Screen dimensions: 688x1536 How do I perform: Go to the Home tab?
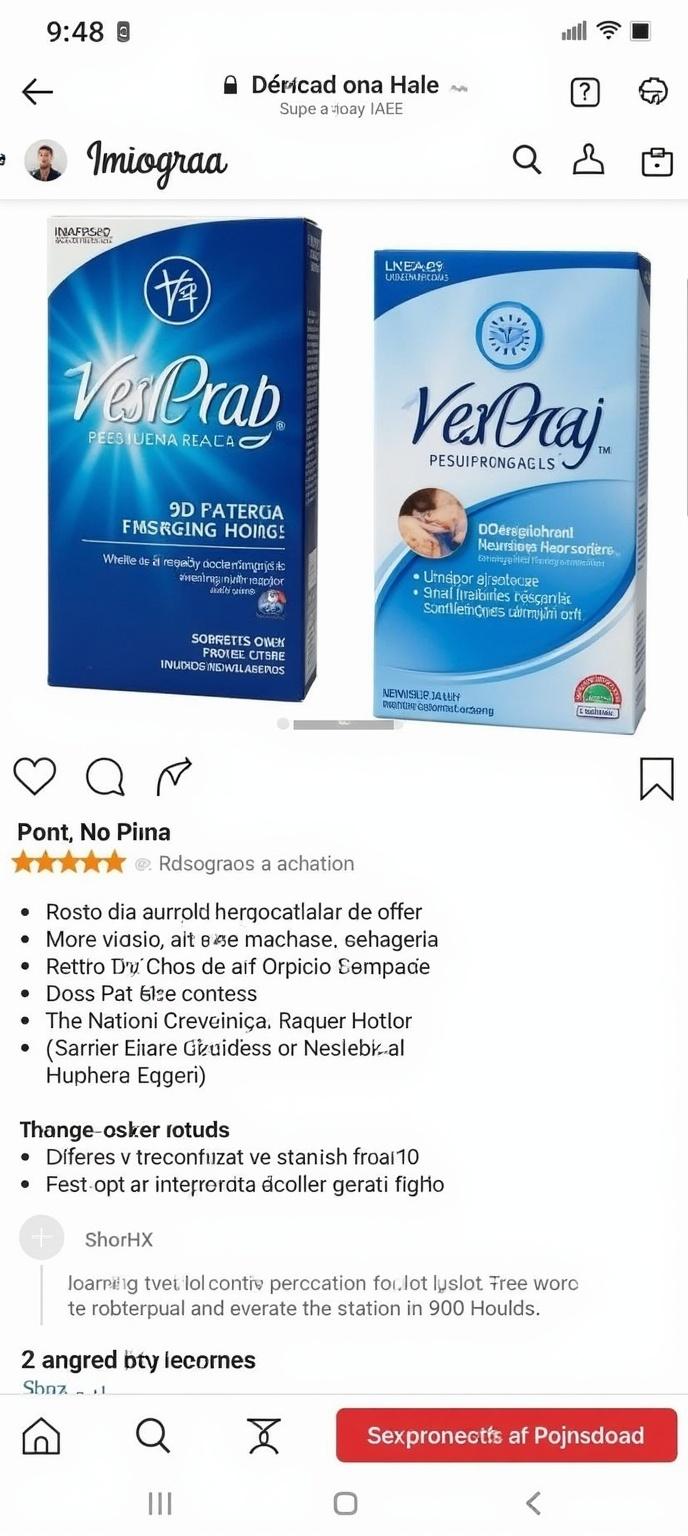click(x=41, y=1436)
